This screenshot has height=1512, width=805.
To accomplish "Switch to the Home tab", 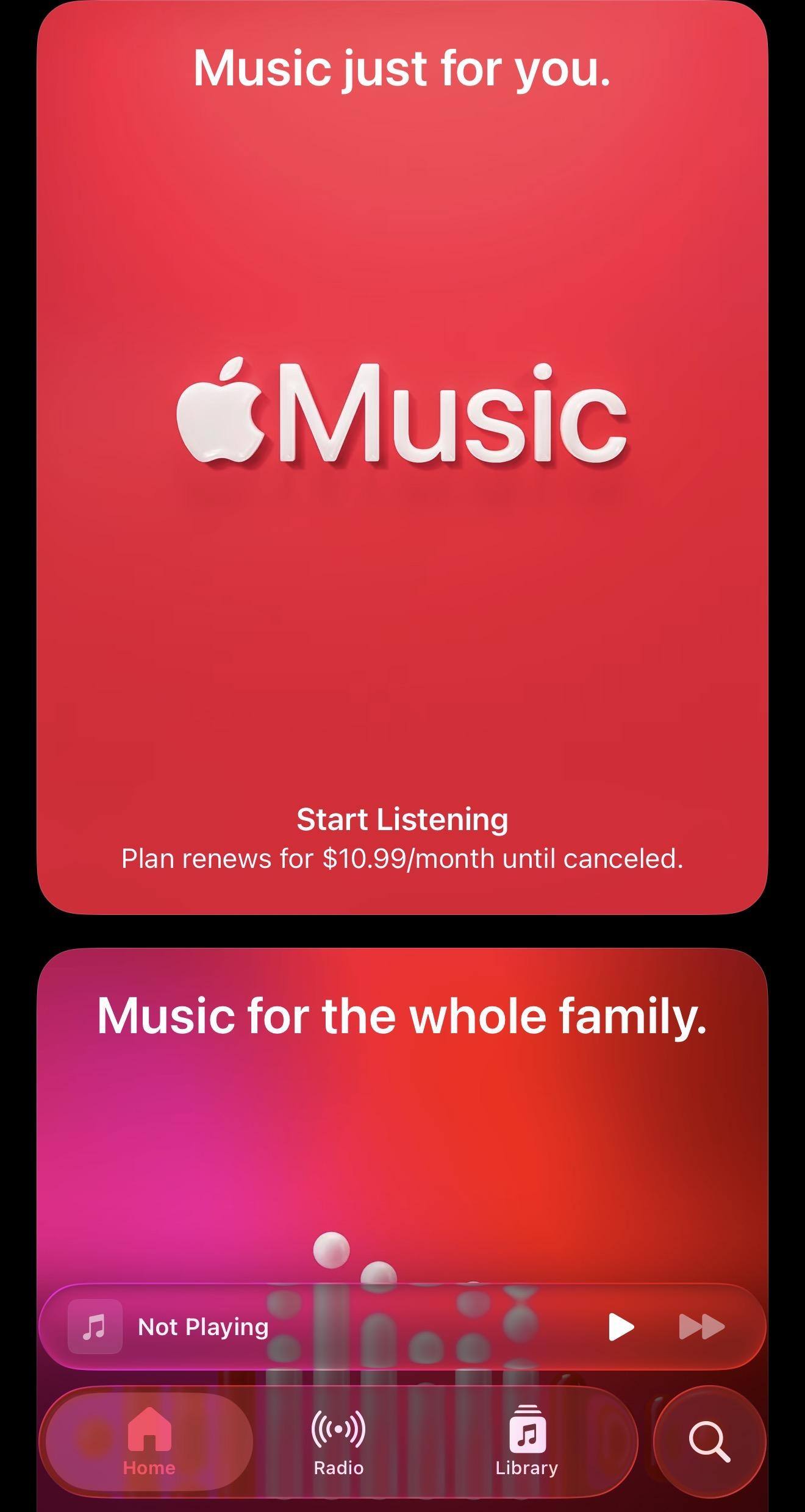I will click(149, 1441).
